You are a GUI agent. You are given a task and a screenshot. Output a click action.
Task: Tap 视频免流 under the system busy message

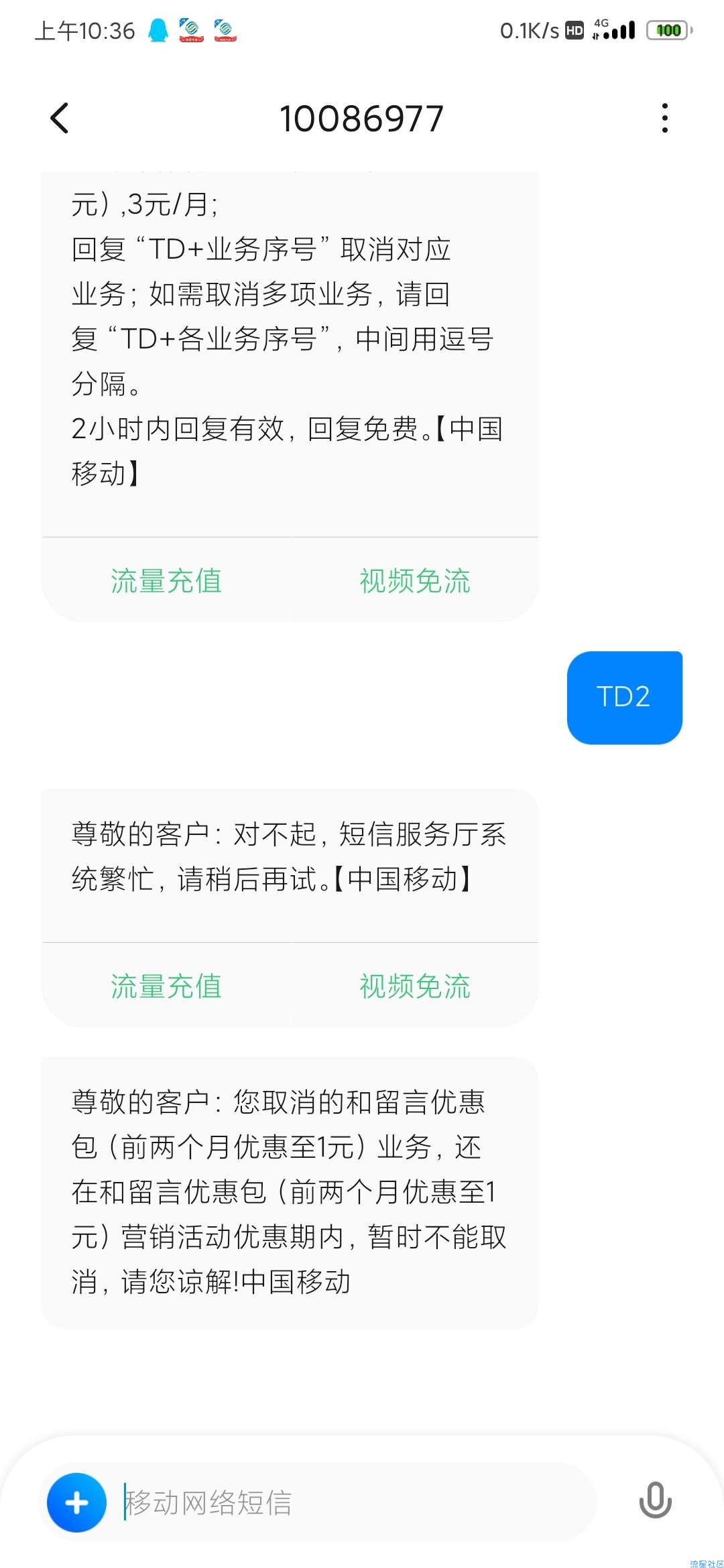(x=415, y=986)
